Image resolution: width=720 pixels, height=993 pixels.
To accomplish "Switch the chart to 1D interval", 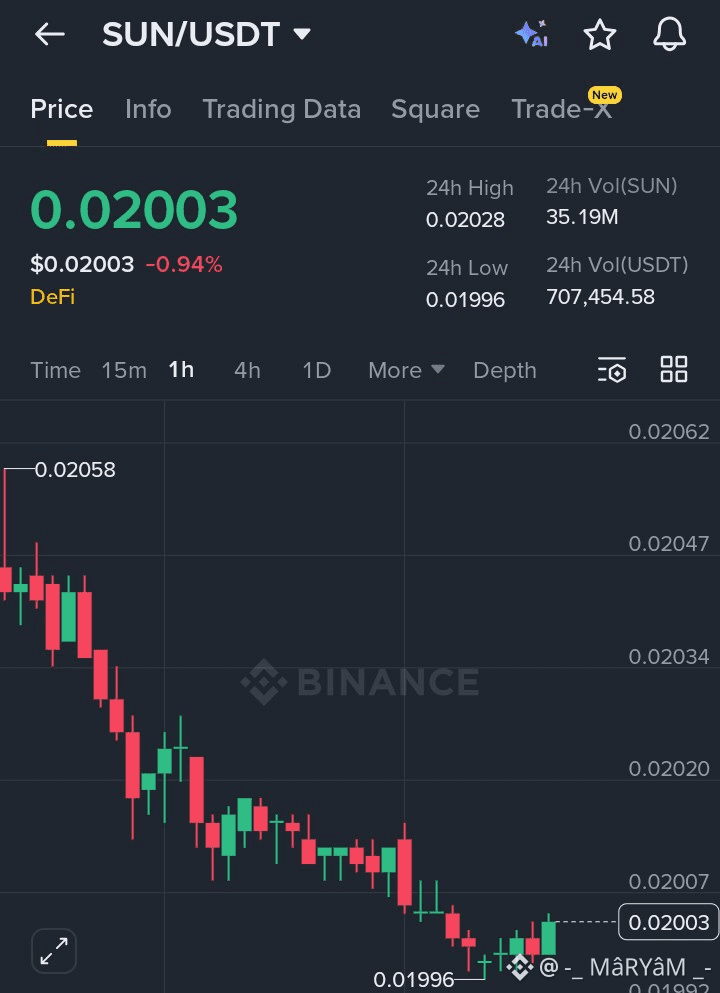I will (x=316, y=370).
